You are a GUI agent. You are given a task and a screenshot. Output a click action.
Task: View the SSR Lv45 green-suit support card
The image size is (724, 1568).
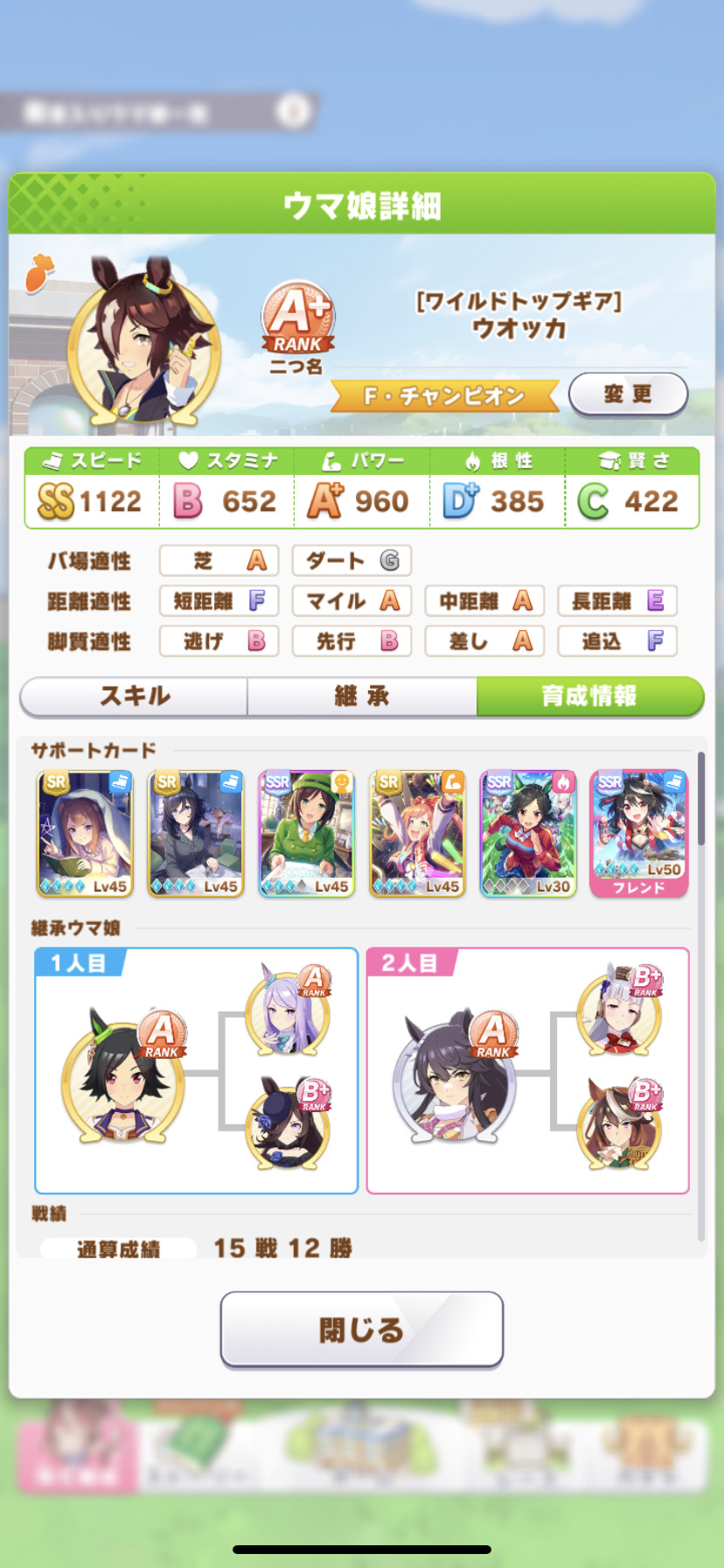(307, 833)
